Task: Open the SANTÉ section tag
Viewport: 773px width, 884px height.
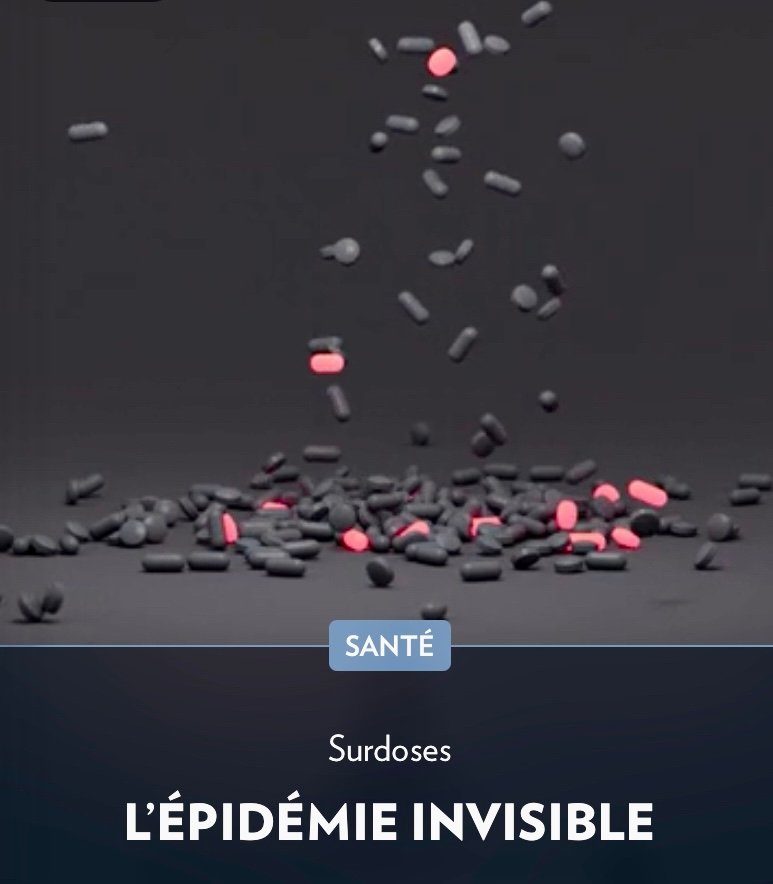Action: 389,646
